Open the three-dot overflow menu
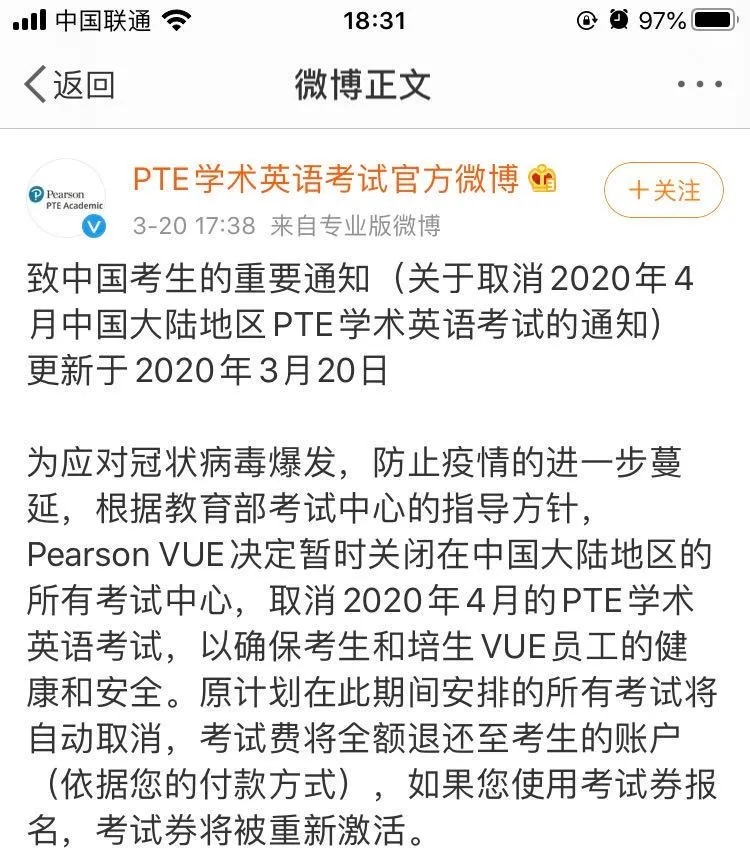The height and width of the screenshot is (859, 750). [699, 85]
